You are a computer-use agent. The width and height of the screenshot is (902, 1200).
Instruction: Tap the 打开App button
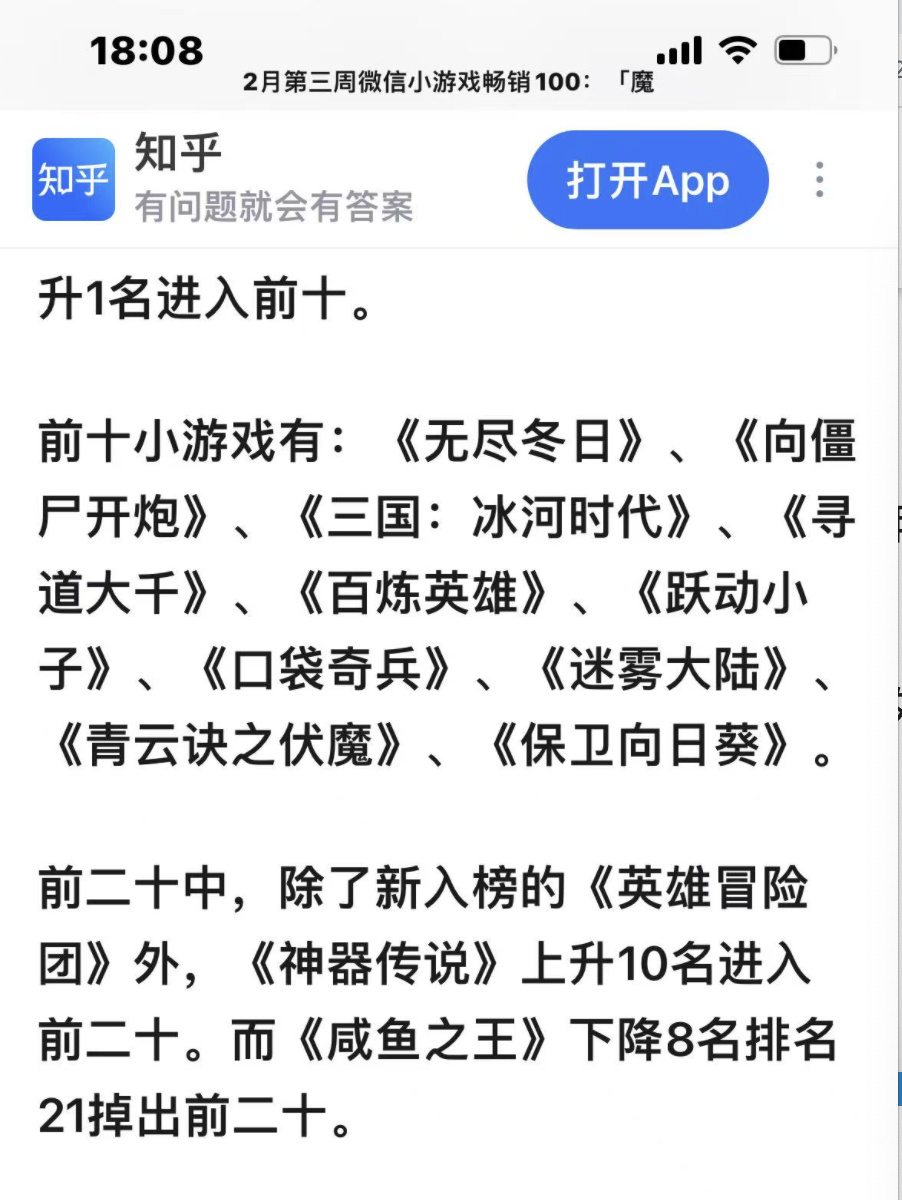(647, 180)
